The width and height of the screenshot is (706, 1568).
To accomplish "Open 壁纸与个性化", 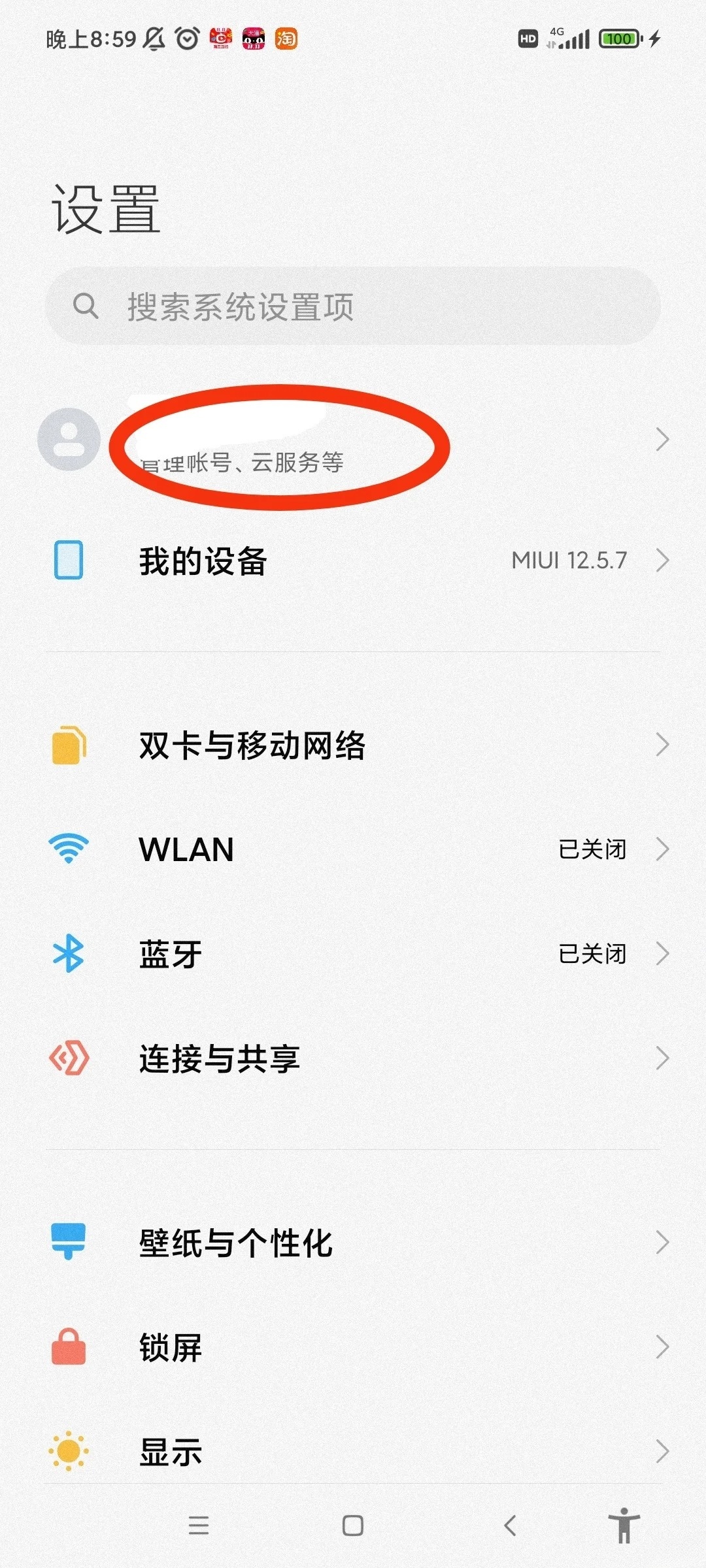I will [353, 1243].
